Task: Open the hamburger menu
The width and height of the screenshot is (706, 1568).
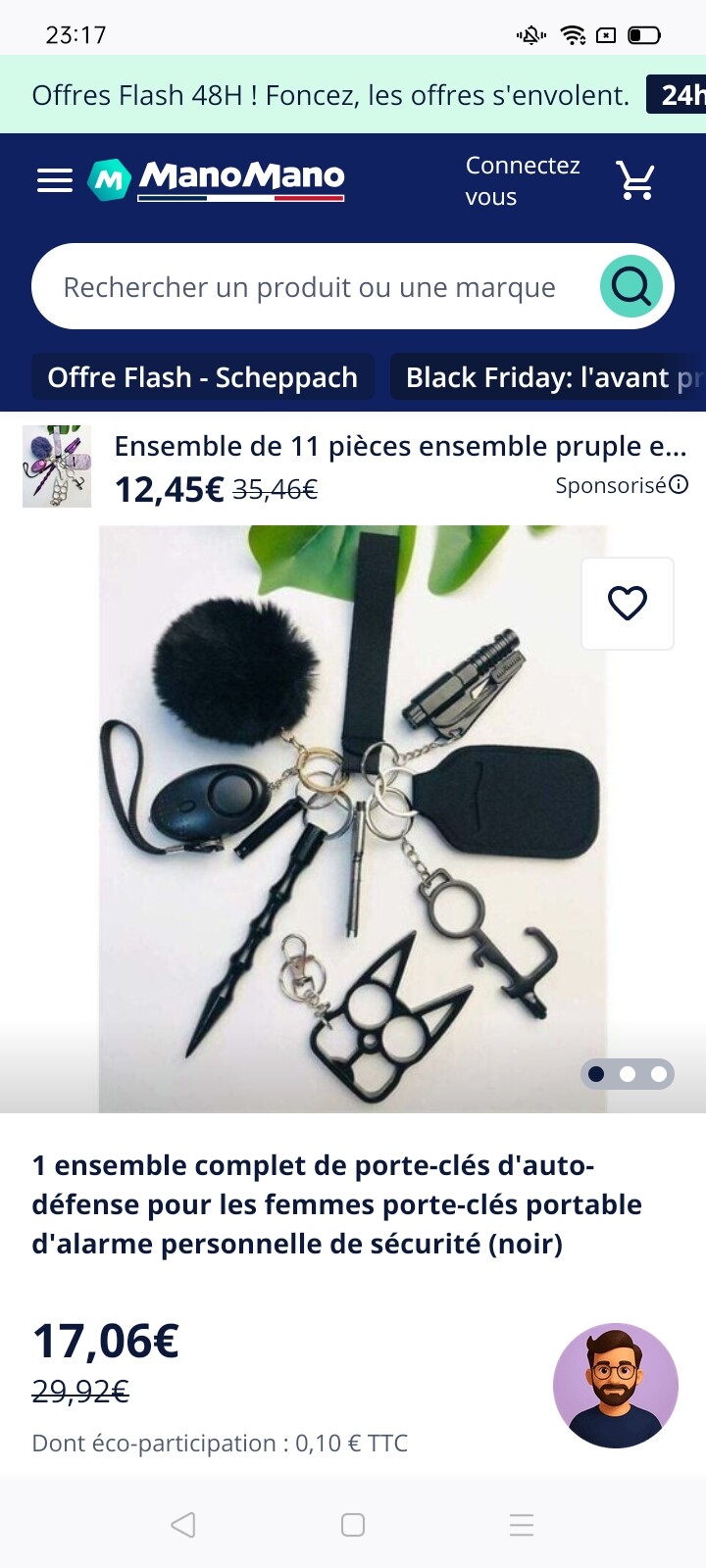Action: 55,180
